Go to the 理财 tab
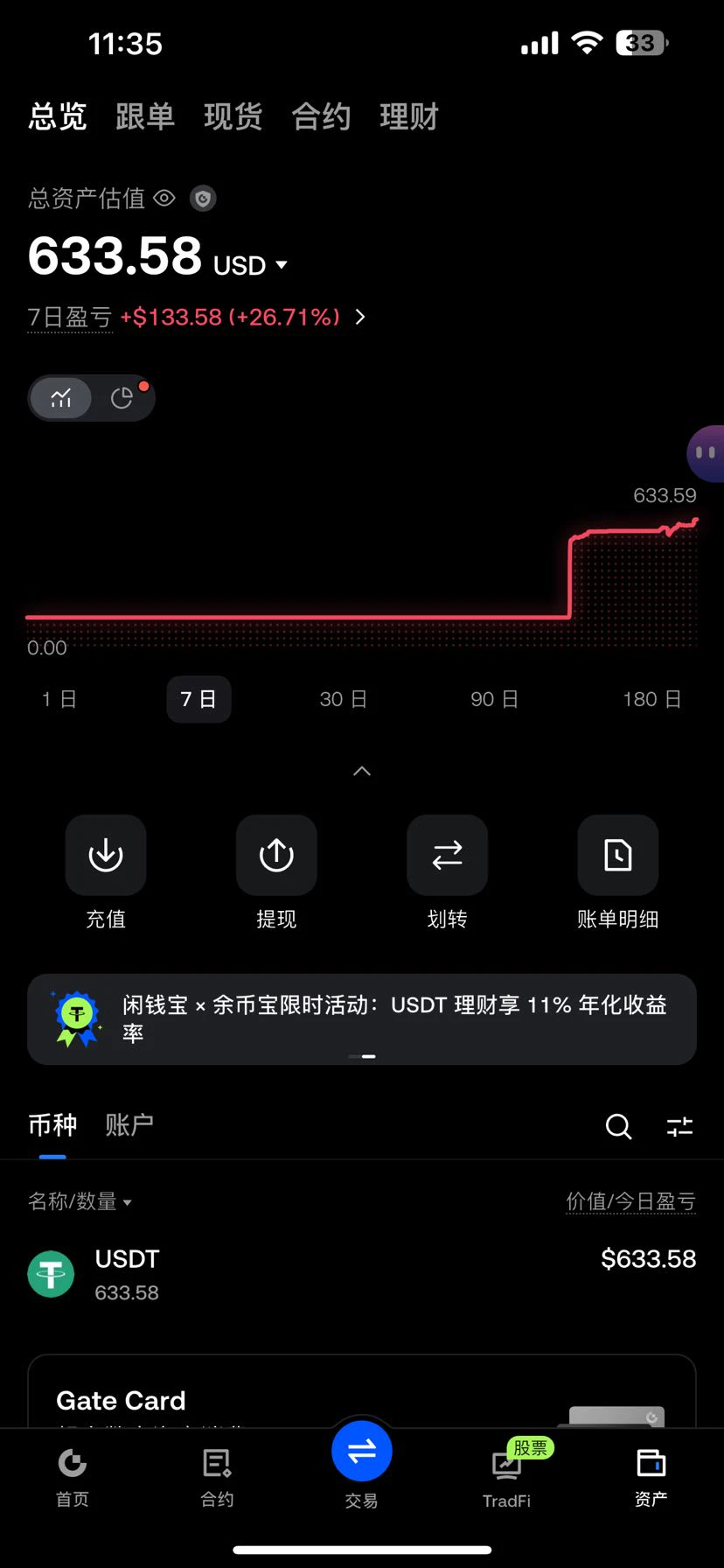Screen dimensions: 724x1568 coord(409,116)
